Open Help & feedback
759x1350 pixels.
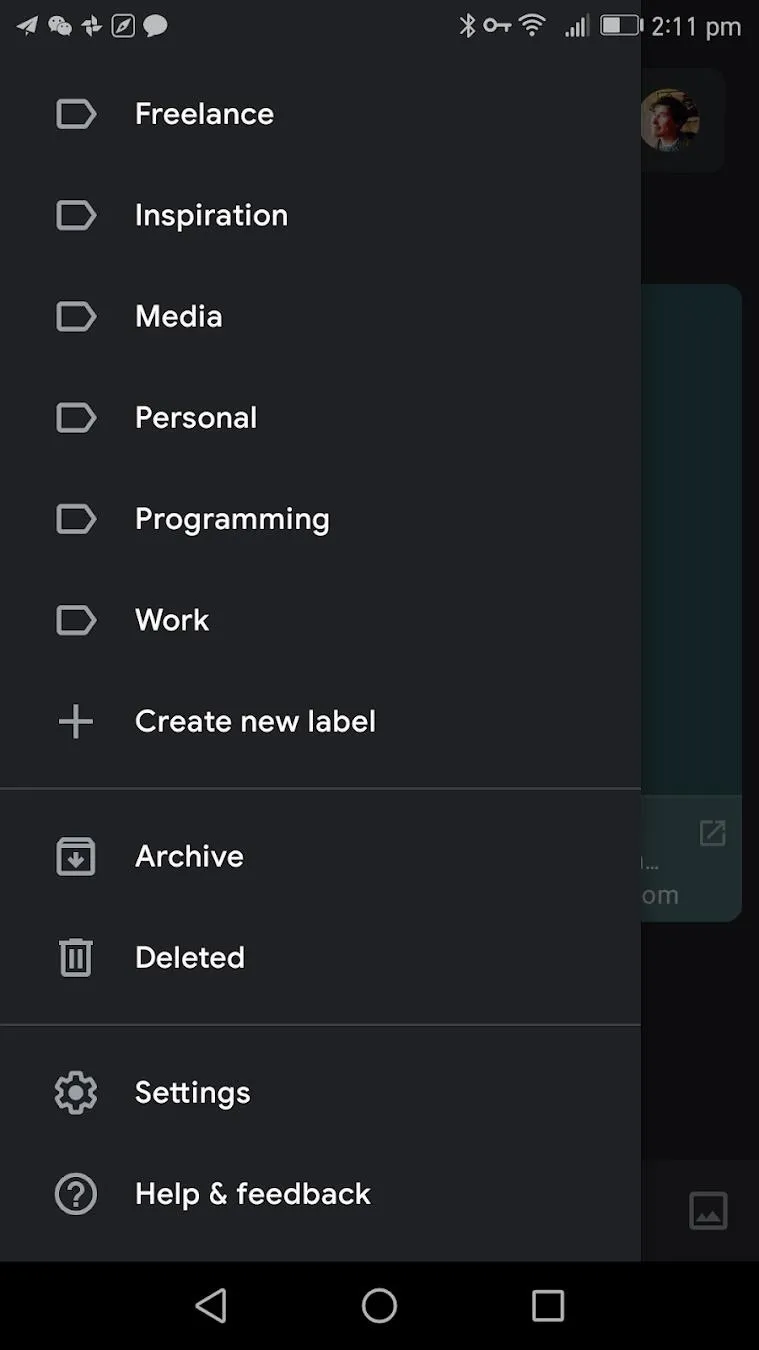click(320, 1193)
